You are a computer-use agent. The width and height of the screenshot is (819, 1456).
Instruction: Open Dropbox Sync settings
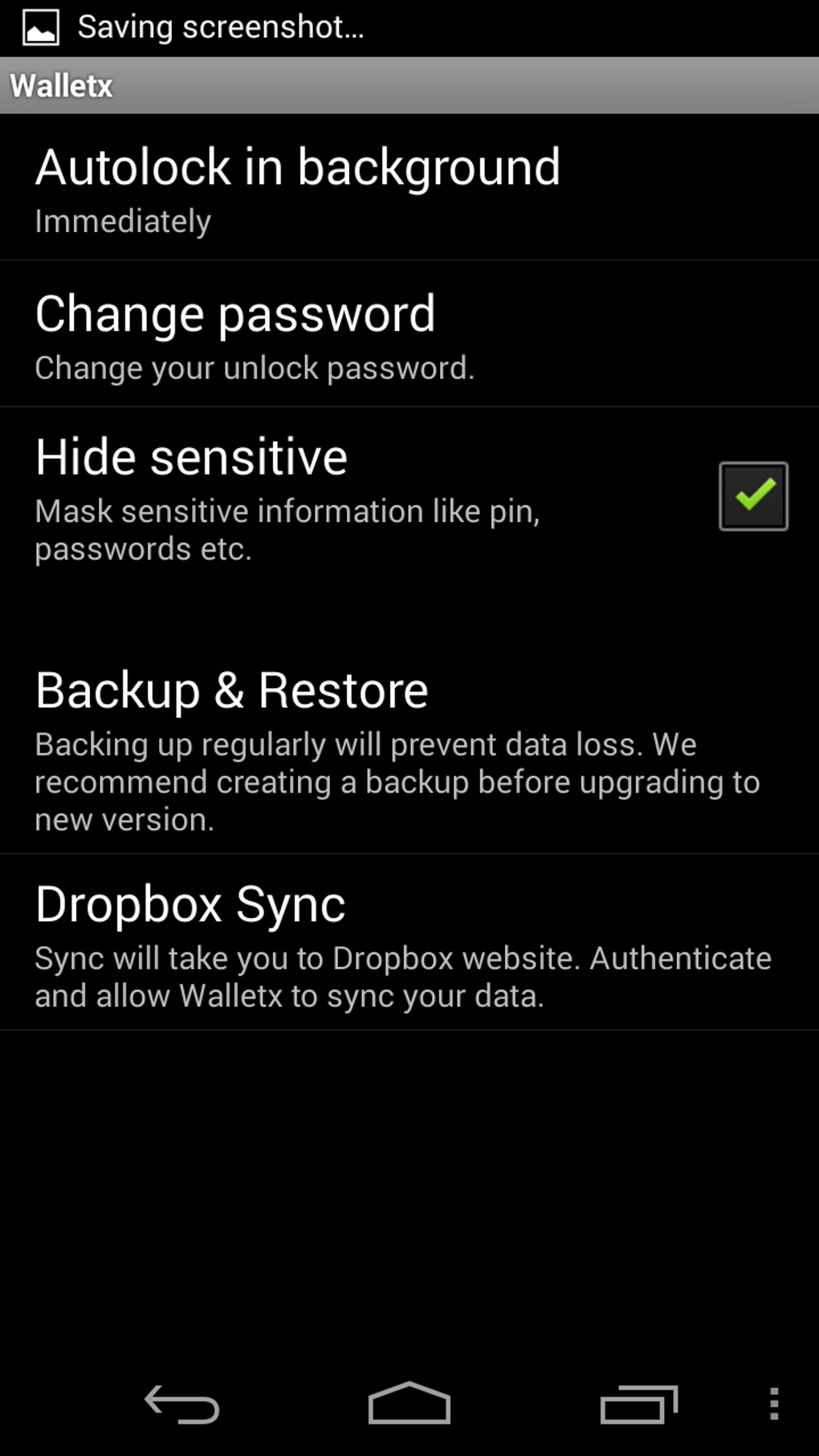(x=409, y=942)
